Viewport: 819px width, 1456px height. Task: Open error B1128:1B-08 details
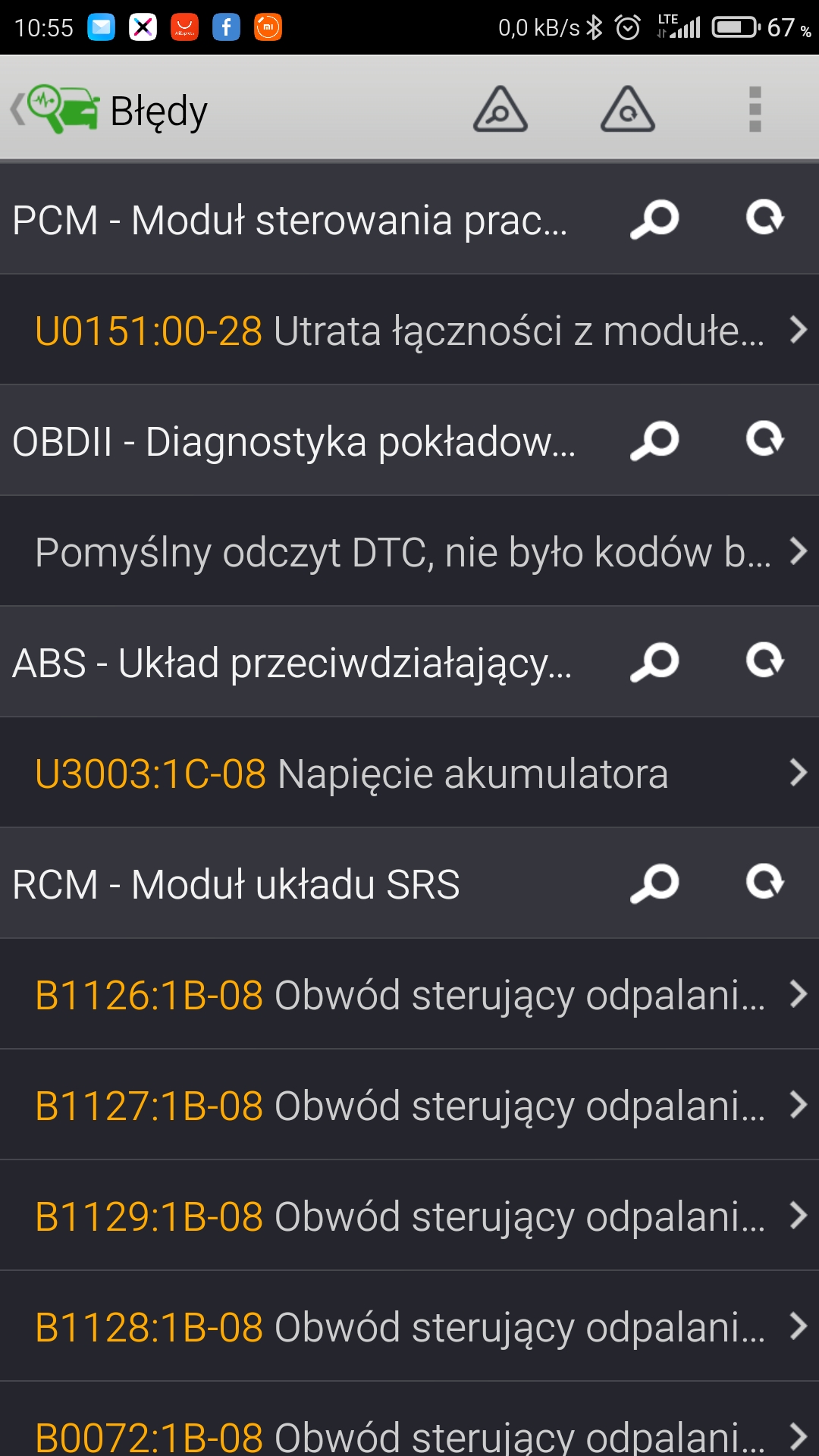[409, 1327]
